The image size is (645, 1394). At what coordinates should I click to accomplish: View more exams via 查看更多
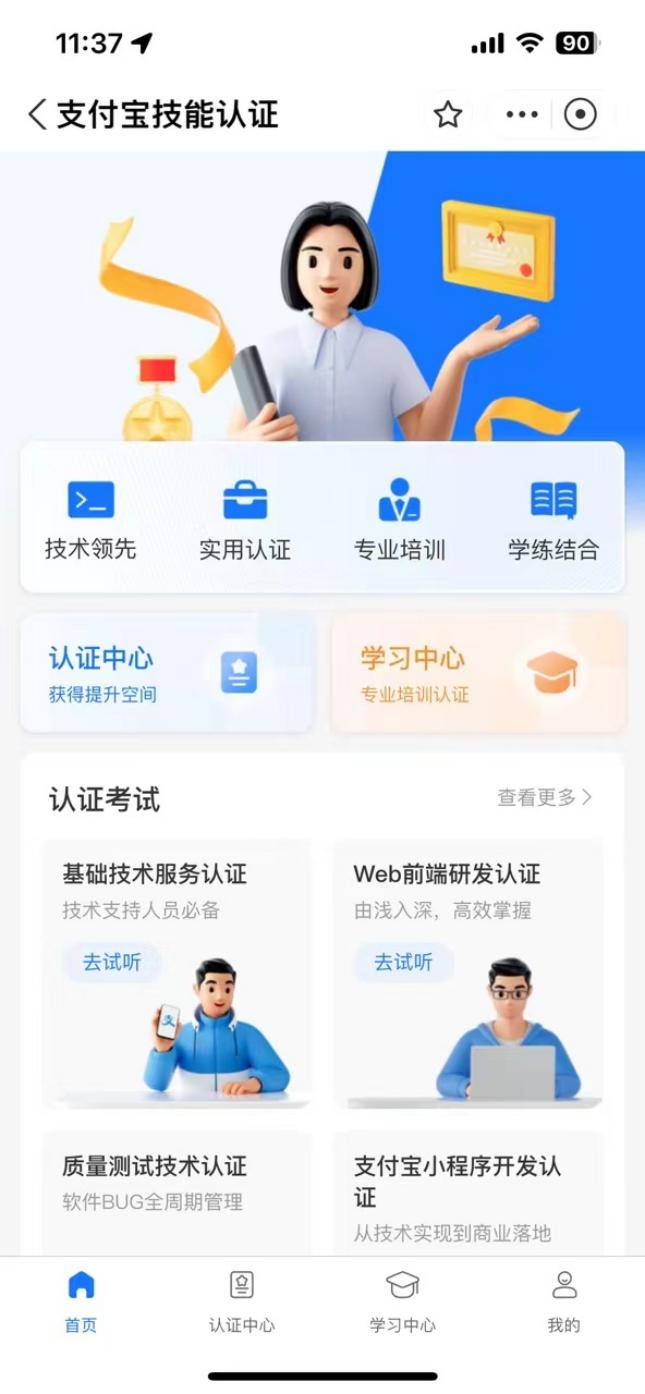click(x=545, y=797)
